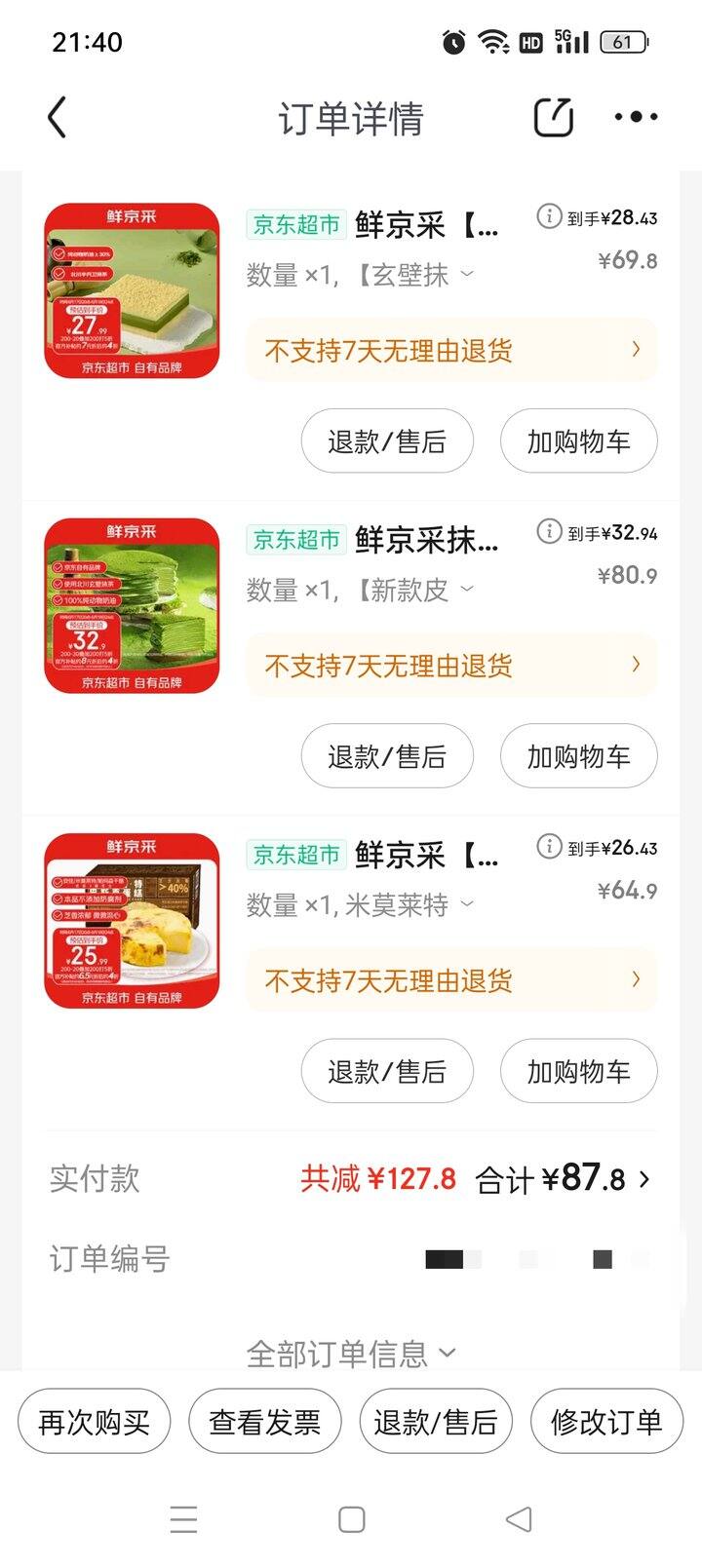Add the ¥69.8 item to cart again
Image resolution: width=702 pixels, height=1568 pixels.
point(578,441)
